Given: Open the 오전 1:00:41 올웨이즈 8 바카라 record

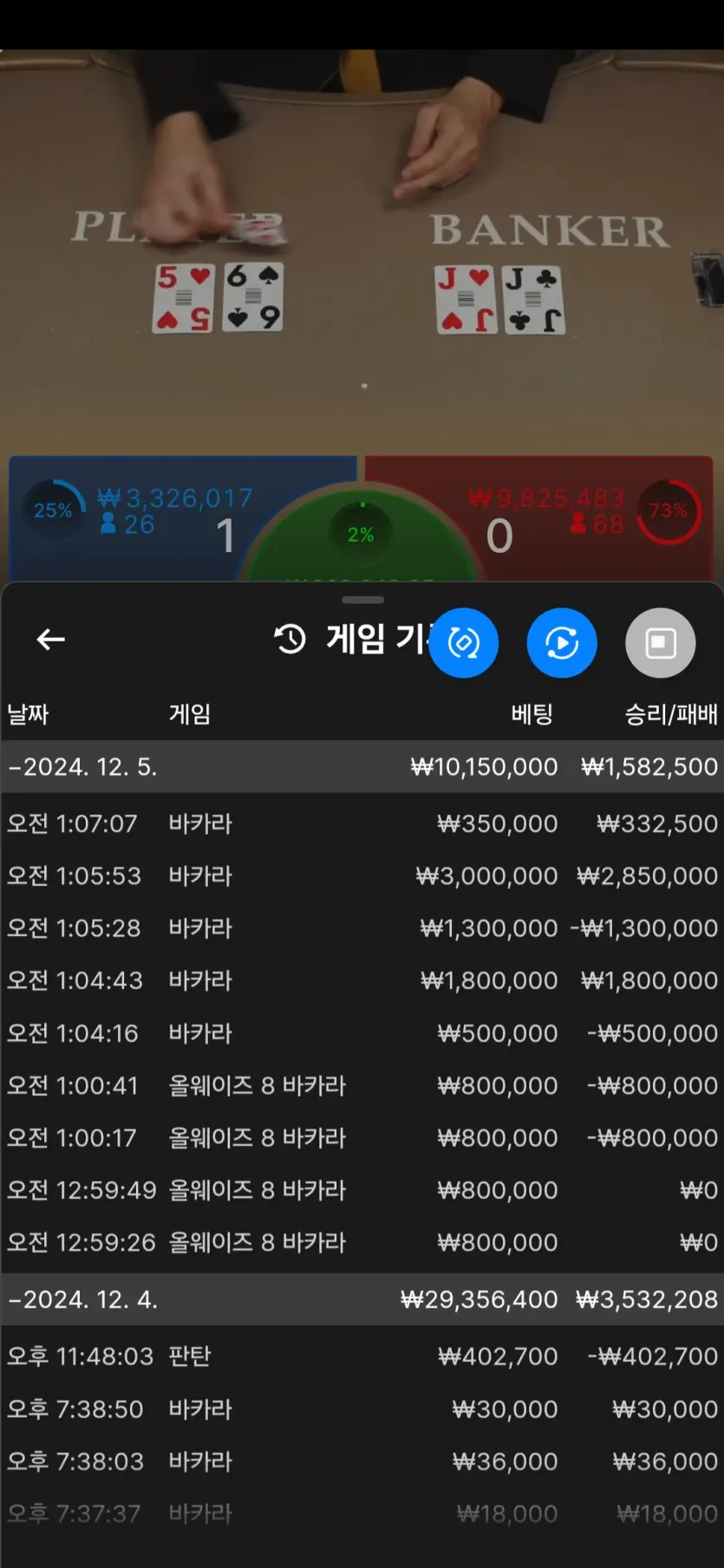Looking at the screenshot, I should (362, 1085).
